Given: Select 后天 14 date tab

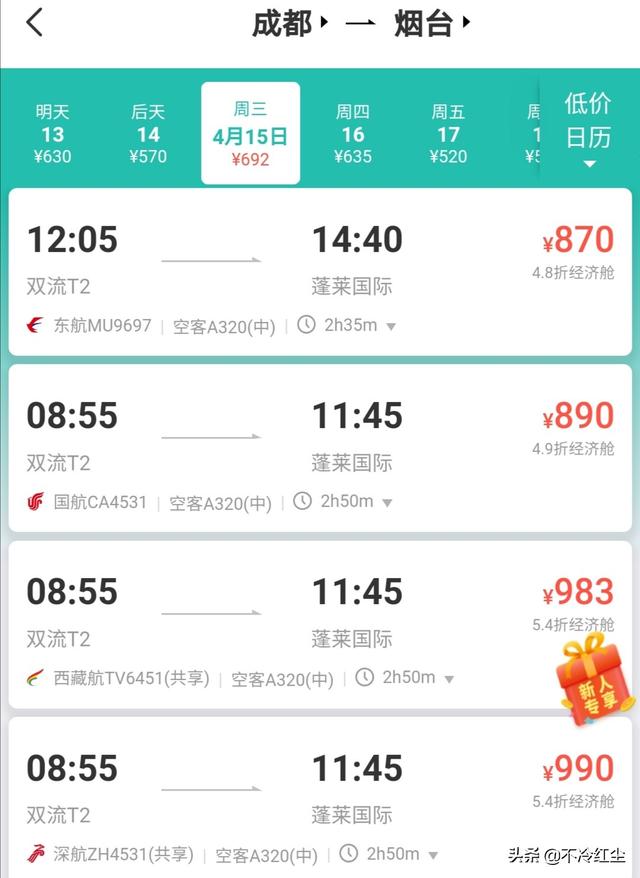Looking at the screenshot, I should coord(148,134).
